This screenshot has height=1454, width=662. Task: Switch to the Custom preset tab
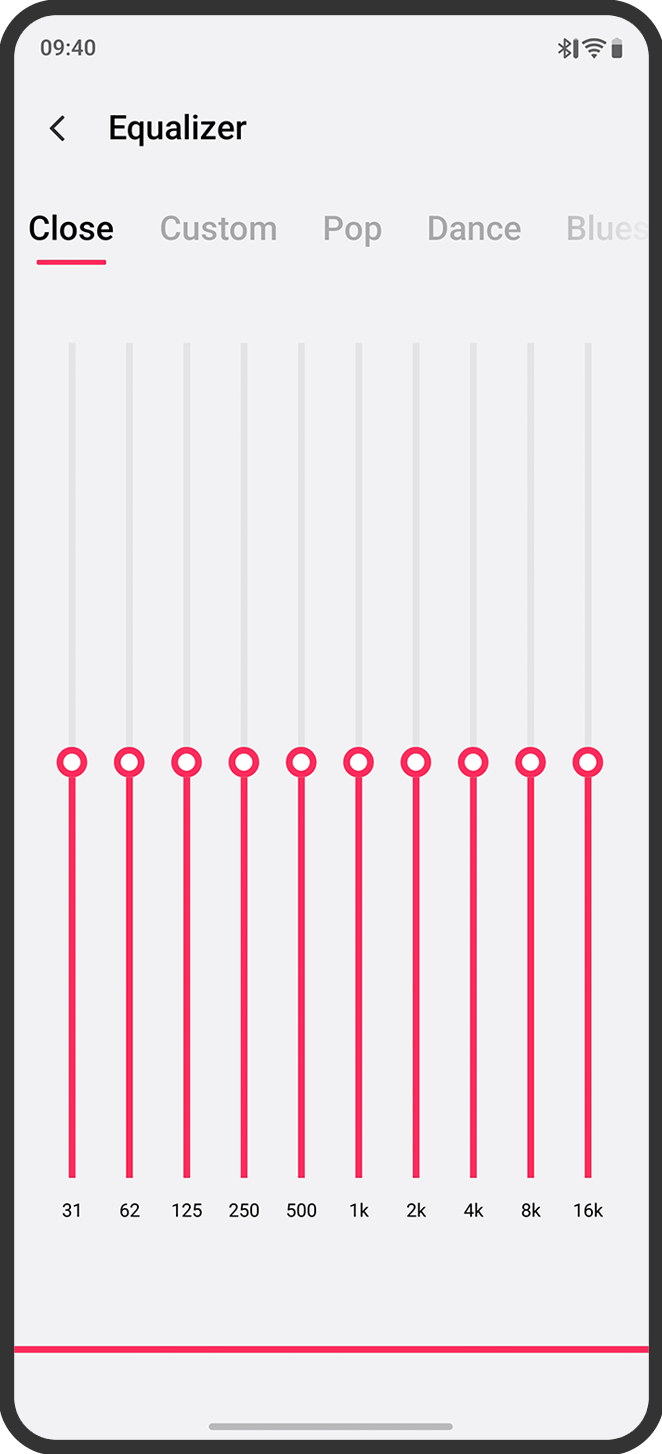(x=218, y=229)
